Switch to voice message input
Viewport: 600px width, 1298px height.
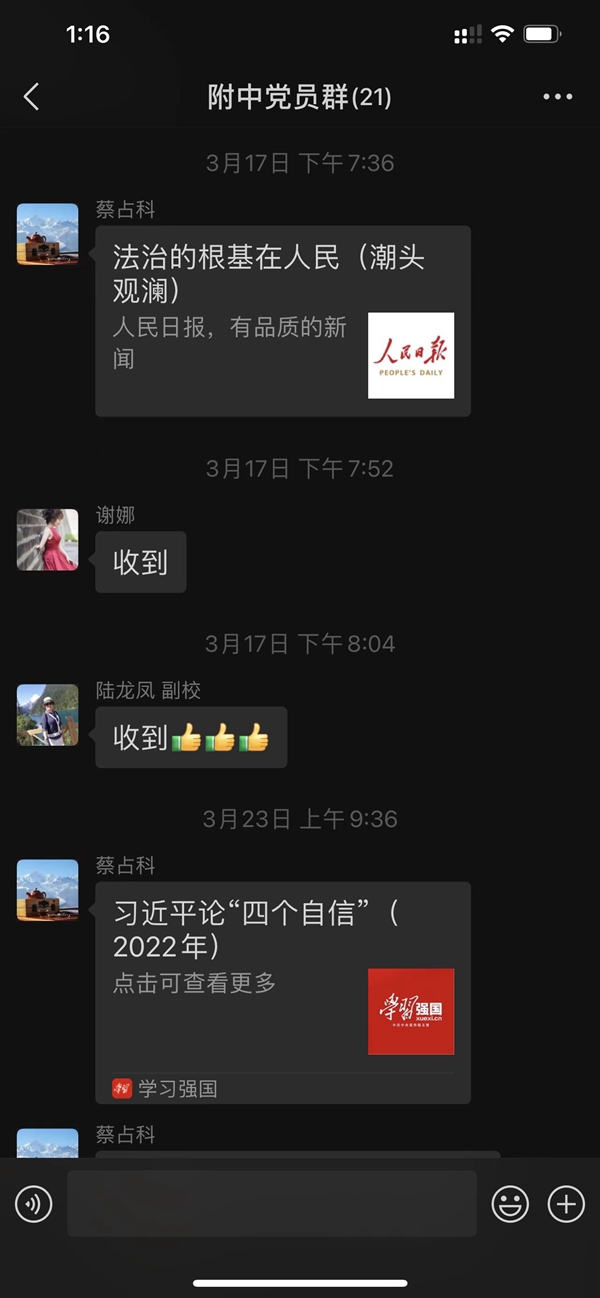tap(33, 1204)
